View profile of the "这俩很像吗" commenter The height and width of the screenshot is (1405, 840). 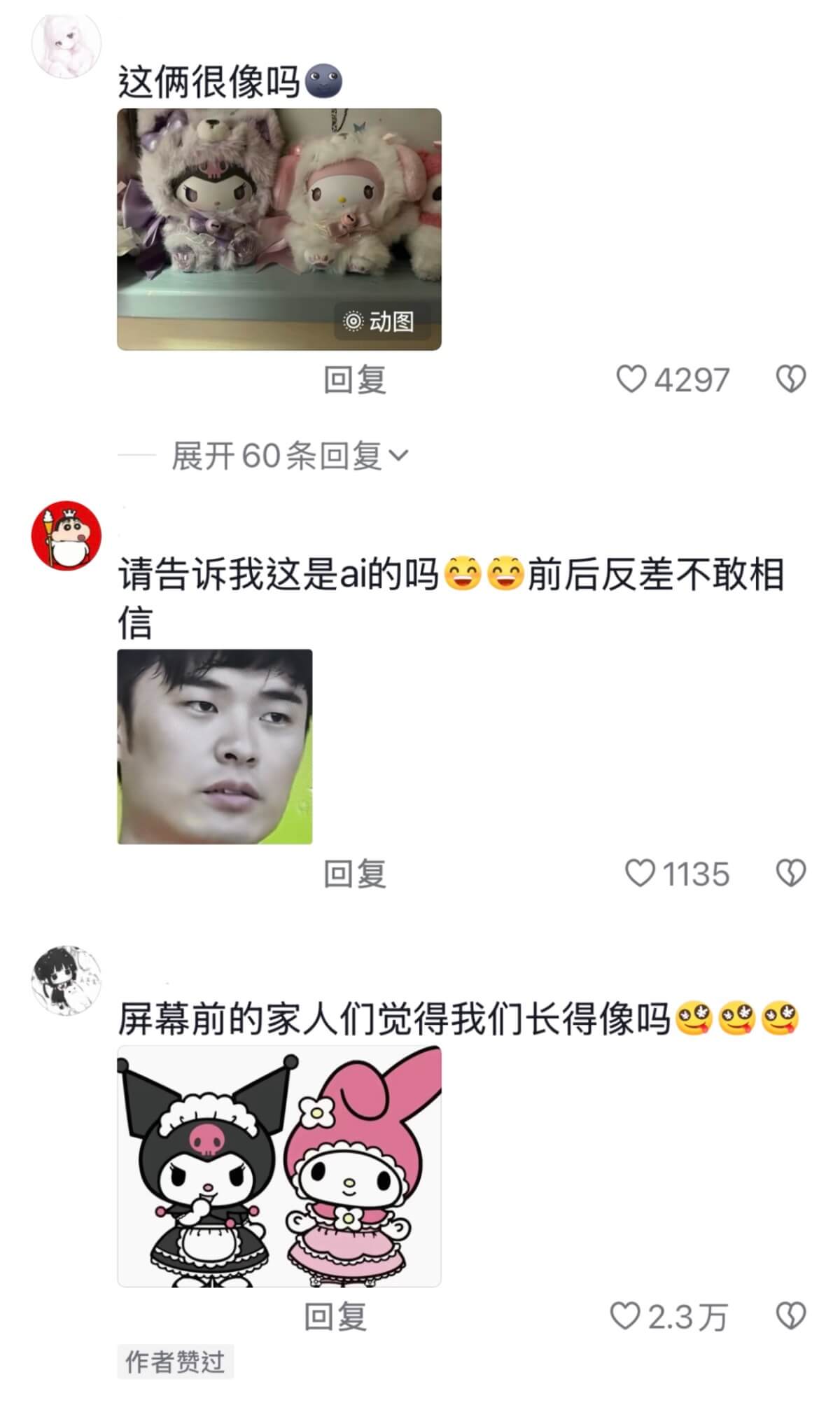(66, 46)
